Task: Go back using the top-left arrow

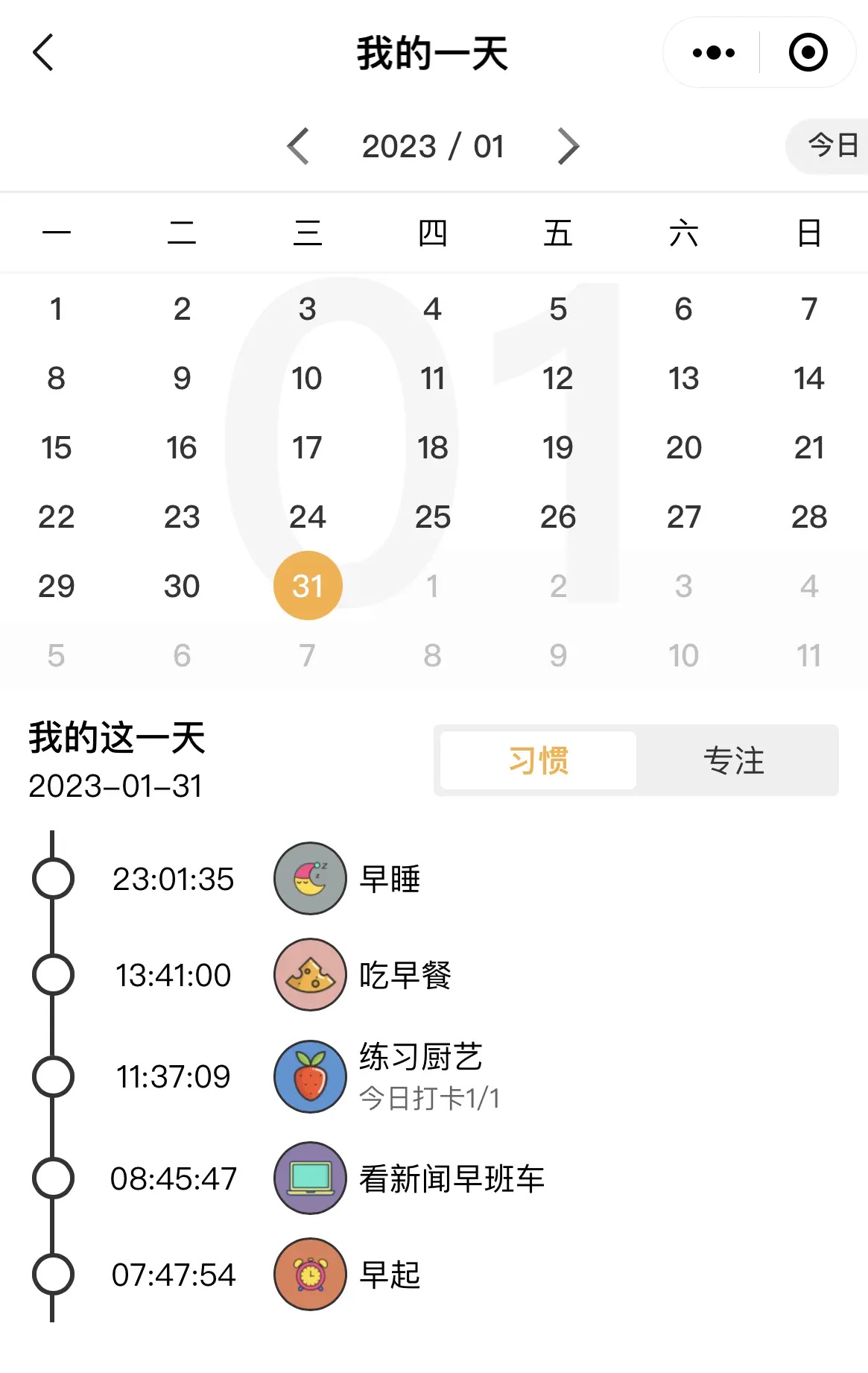Action: 43,53
